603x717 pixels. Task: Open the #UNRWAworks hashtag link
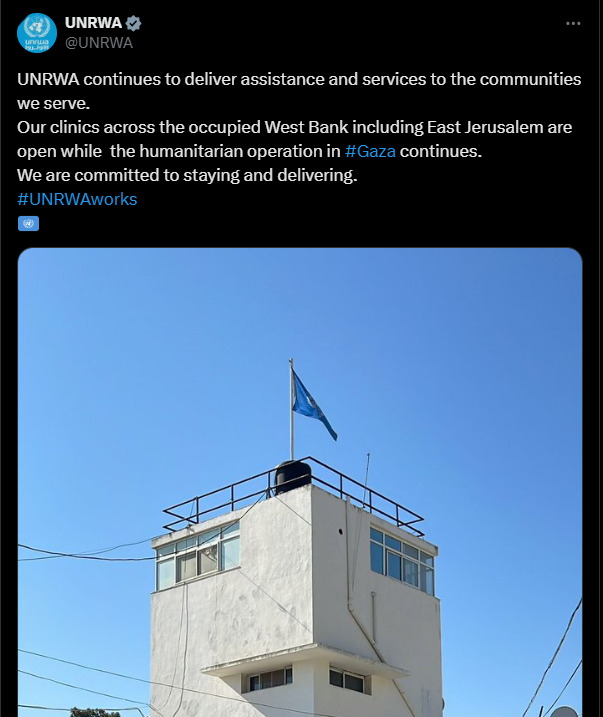coord(77,199)
